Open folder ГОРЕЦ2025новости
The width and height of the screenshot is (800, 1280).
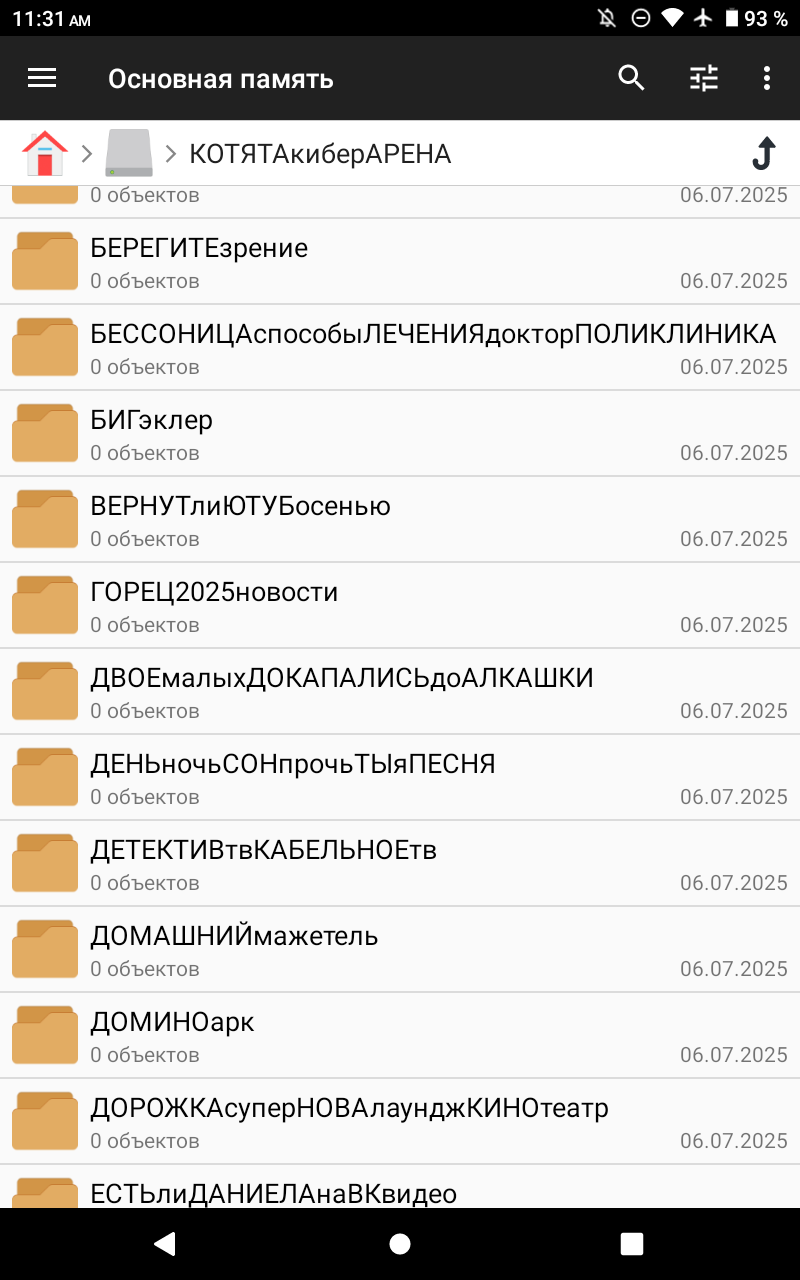(x=400, y=606)
